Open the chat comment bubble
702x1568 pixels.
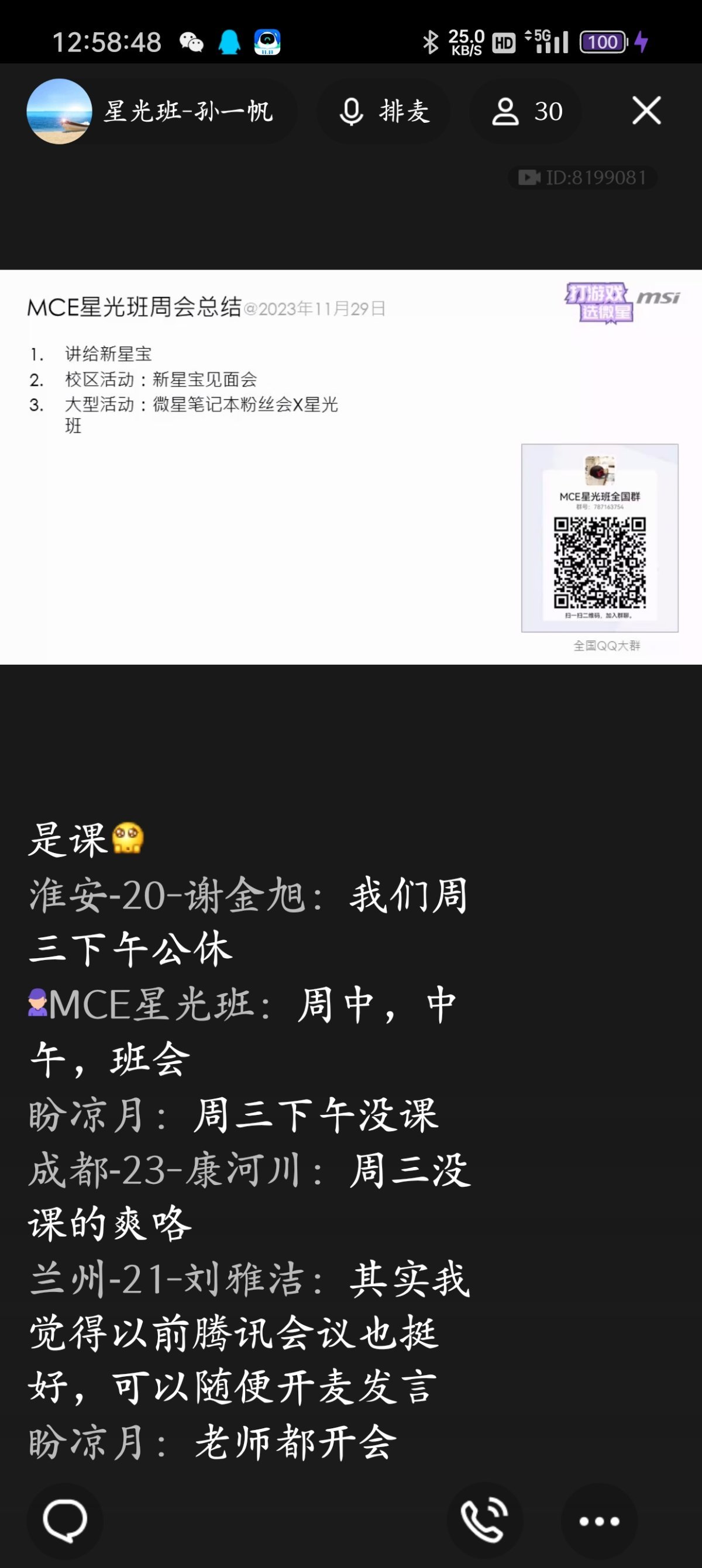(65, 1521)
